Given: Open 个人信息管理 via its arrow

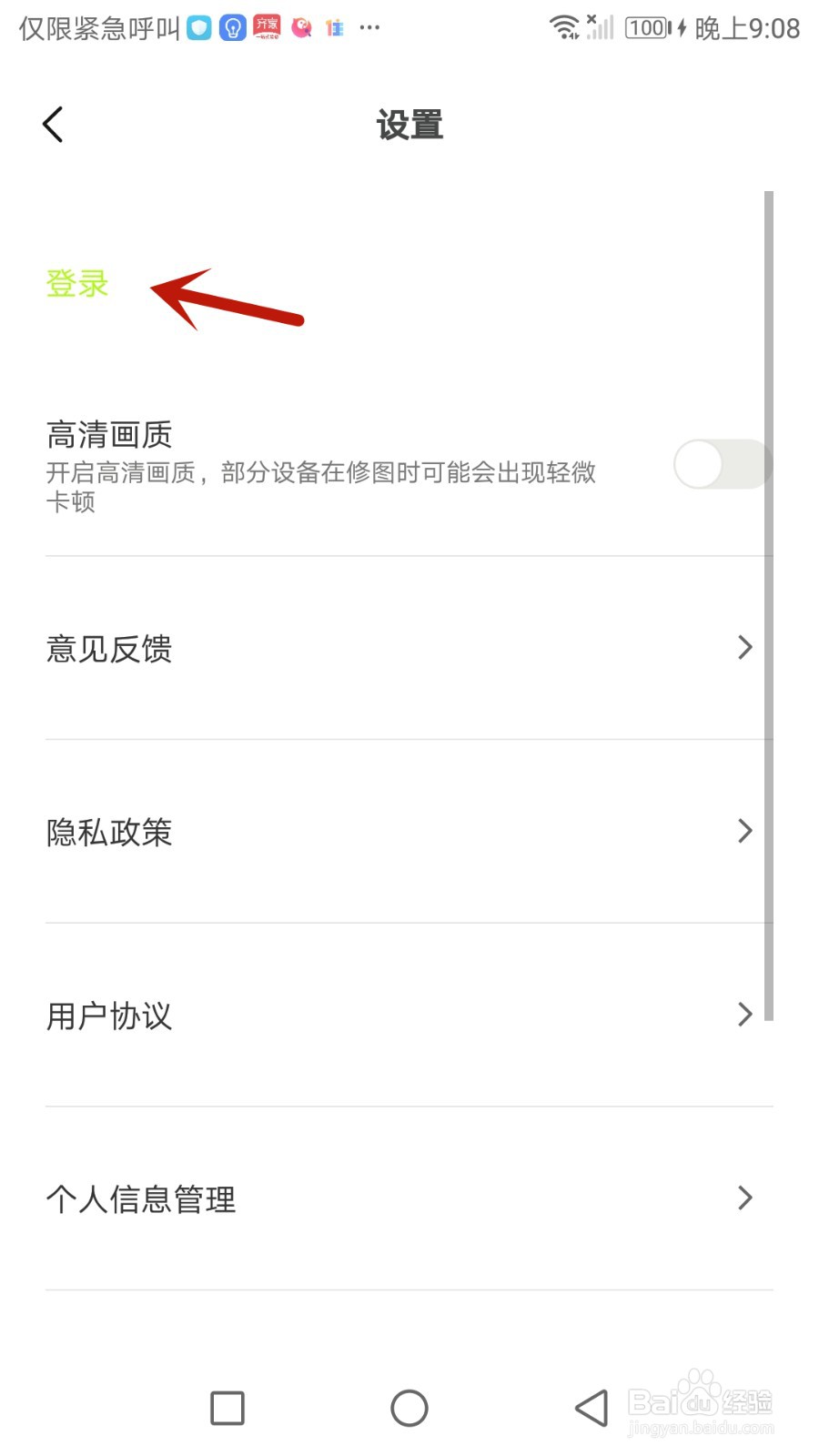Looking at the screenshot, I should [x=745, y=1198].
